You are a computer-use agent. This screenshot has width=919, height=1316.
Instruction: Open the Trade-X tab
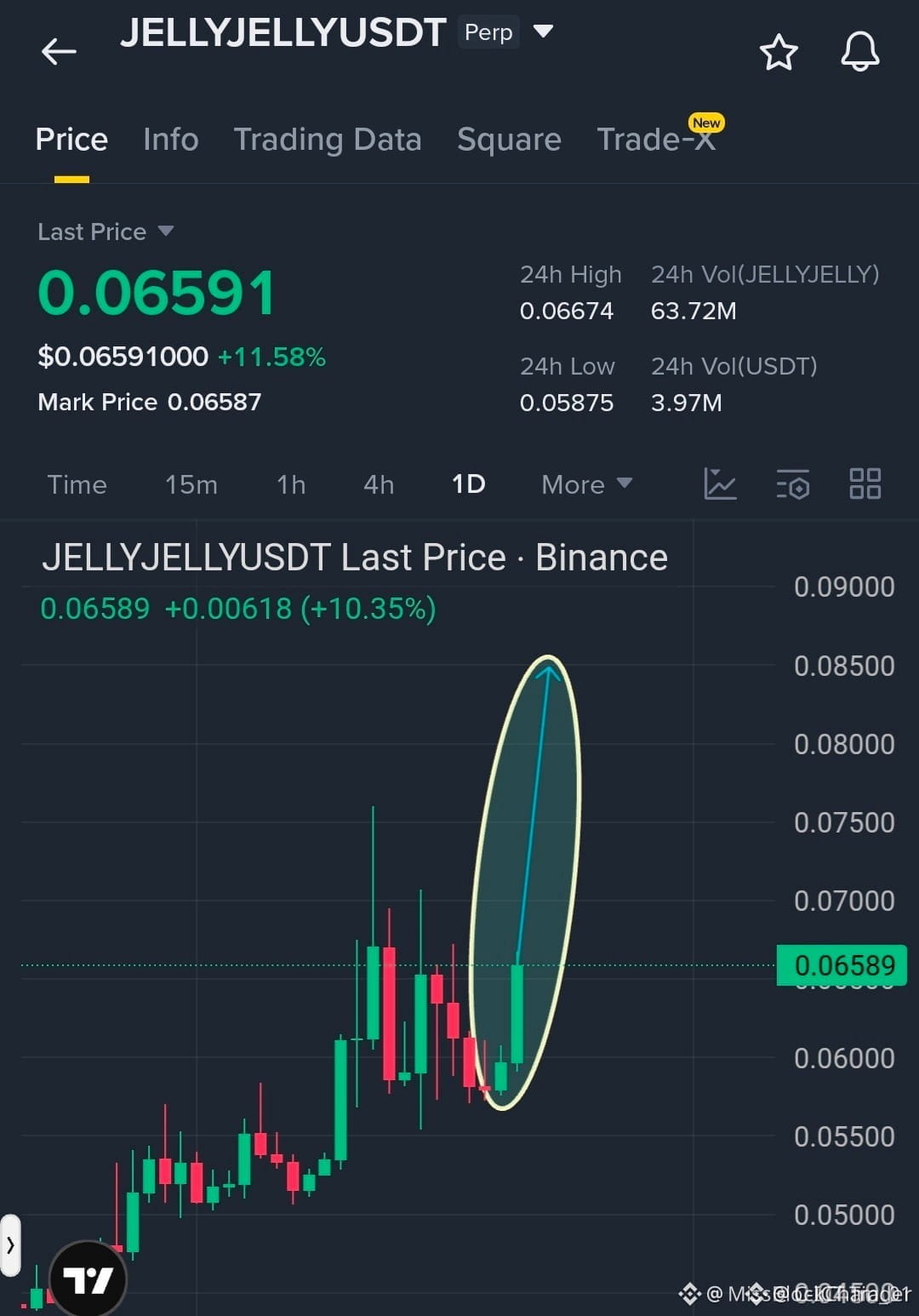click(657, 139)
